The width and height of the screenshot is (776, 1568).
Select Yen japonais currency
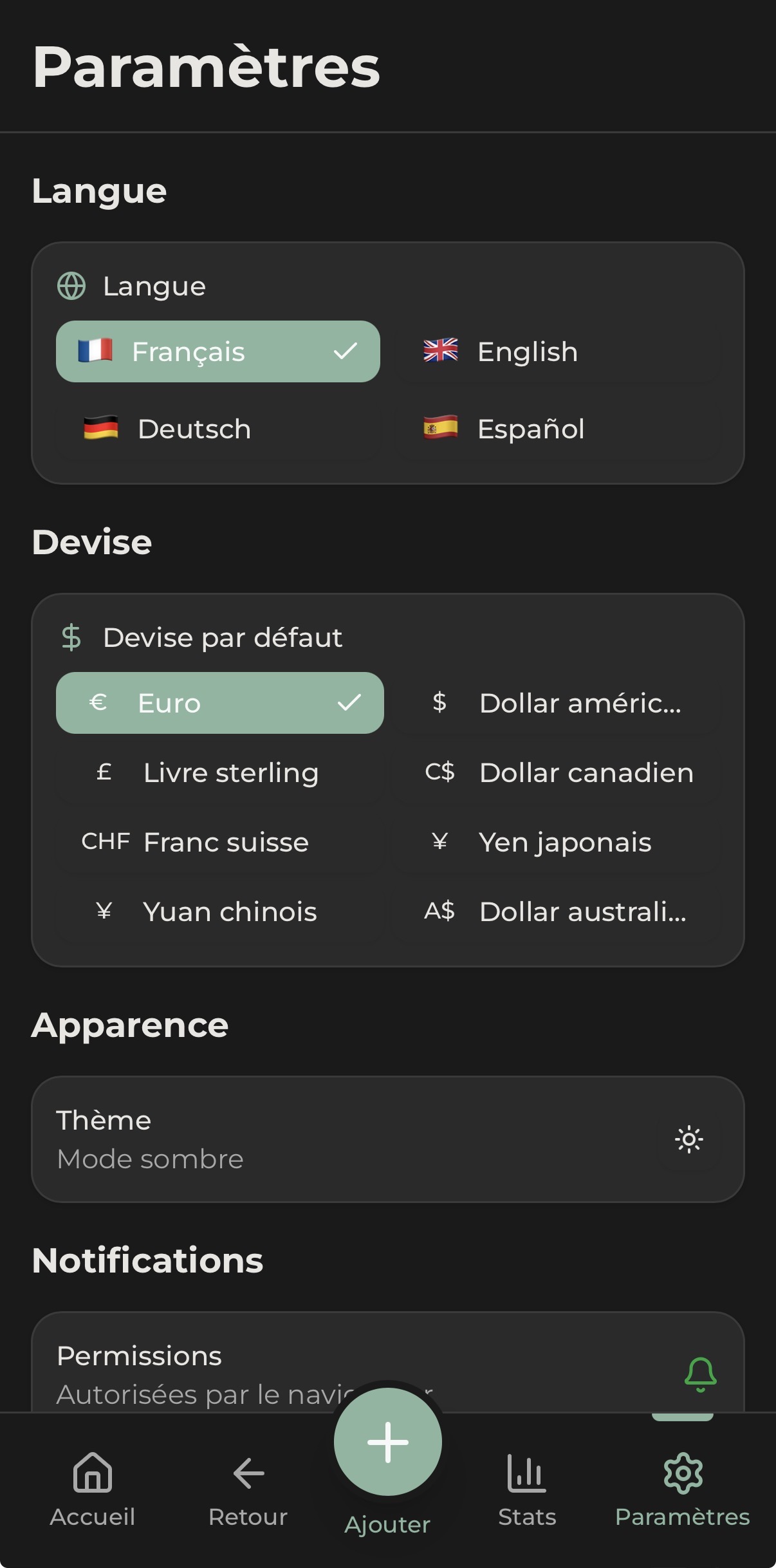(x=557, y=842)
